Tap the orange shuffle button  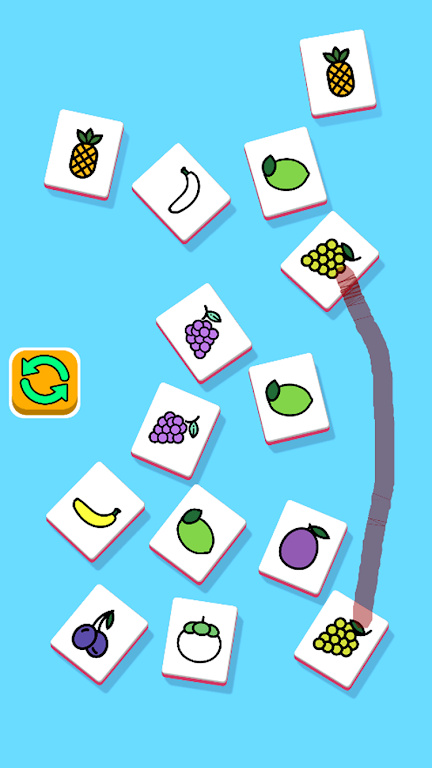click(x=45, y=382)
